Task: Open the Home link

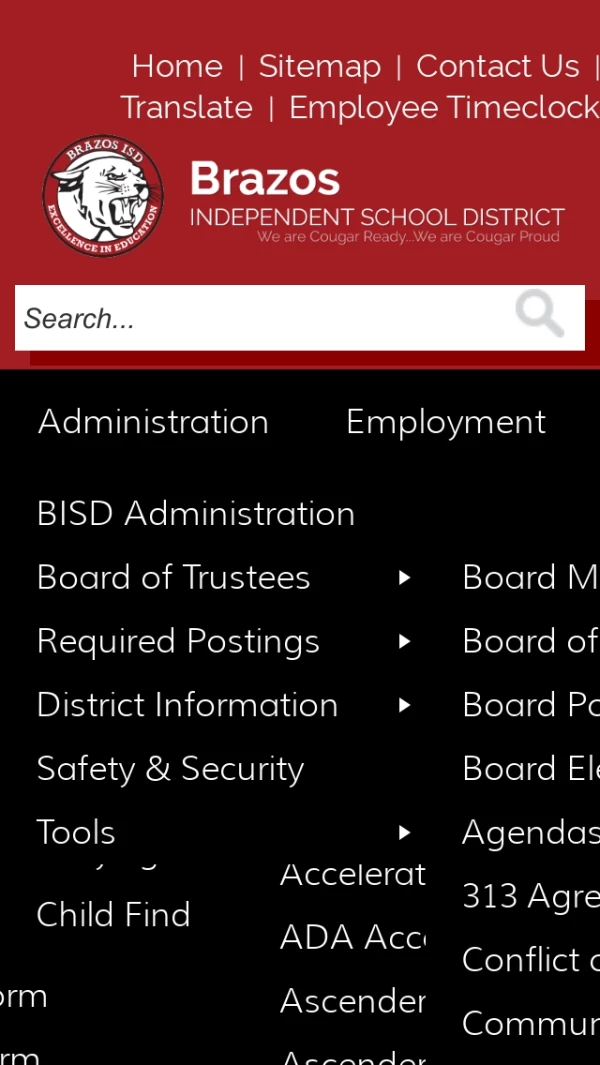Action: pyautogui.click(x=177, y=66)
